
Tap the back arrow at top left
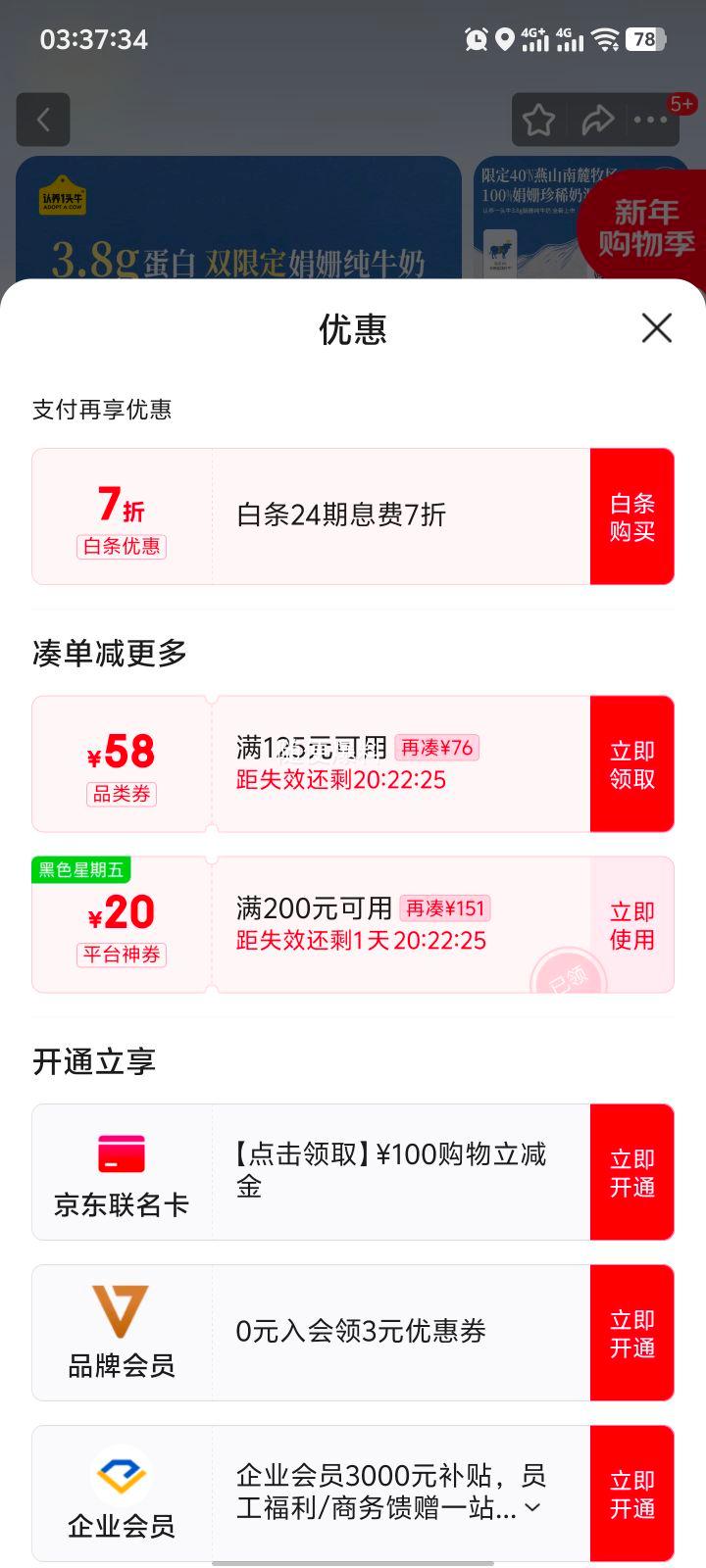click(43, 120)
